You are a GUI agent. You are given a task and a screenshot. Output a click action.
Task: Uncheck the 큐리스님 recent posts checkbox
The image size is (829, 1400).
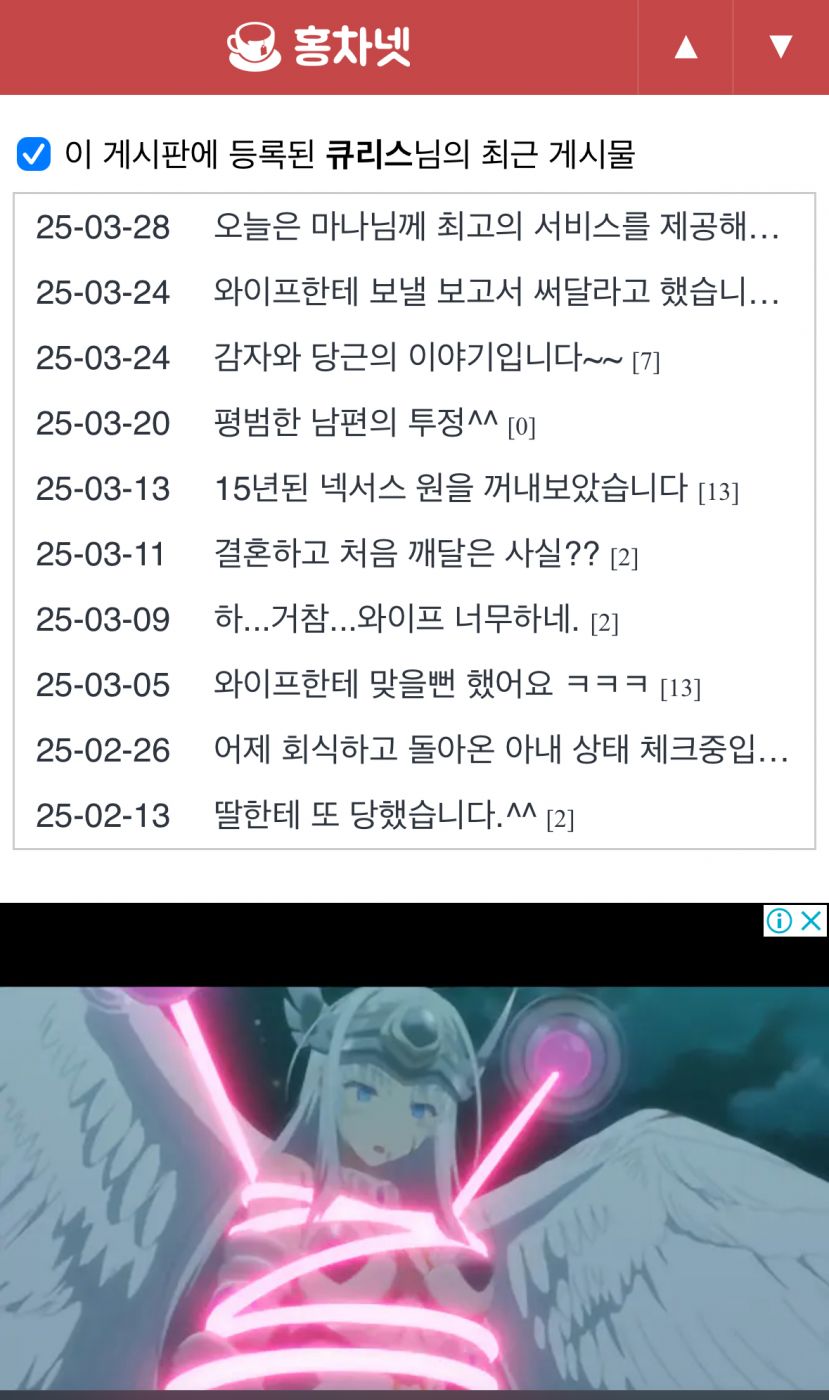coord(34,155)
